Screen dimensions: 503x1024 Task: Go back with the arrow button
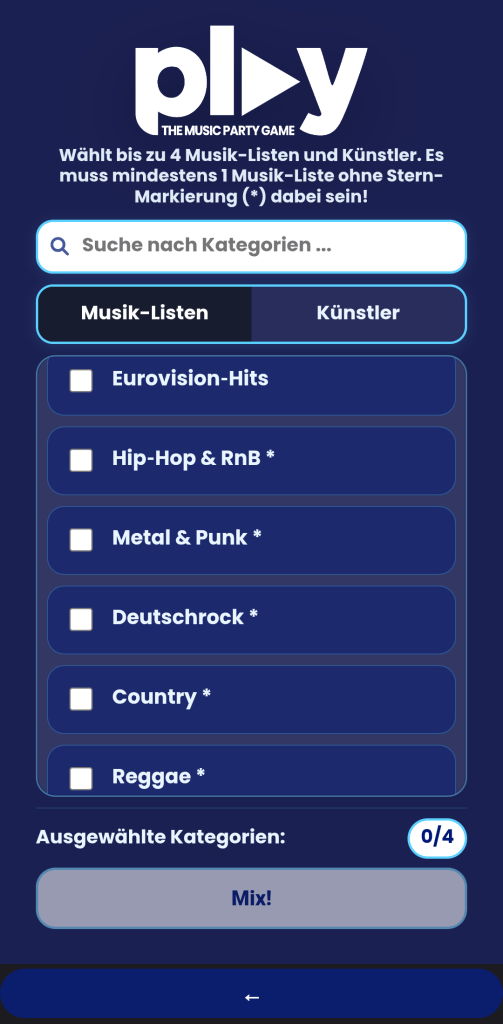252,997
